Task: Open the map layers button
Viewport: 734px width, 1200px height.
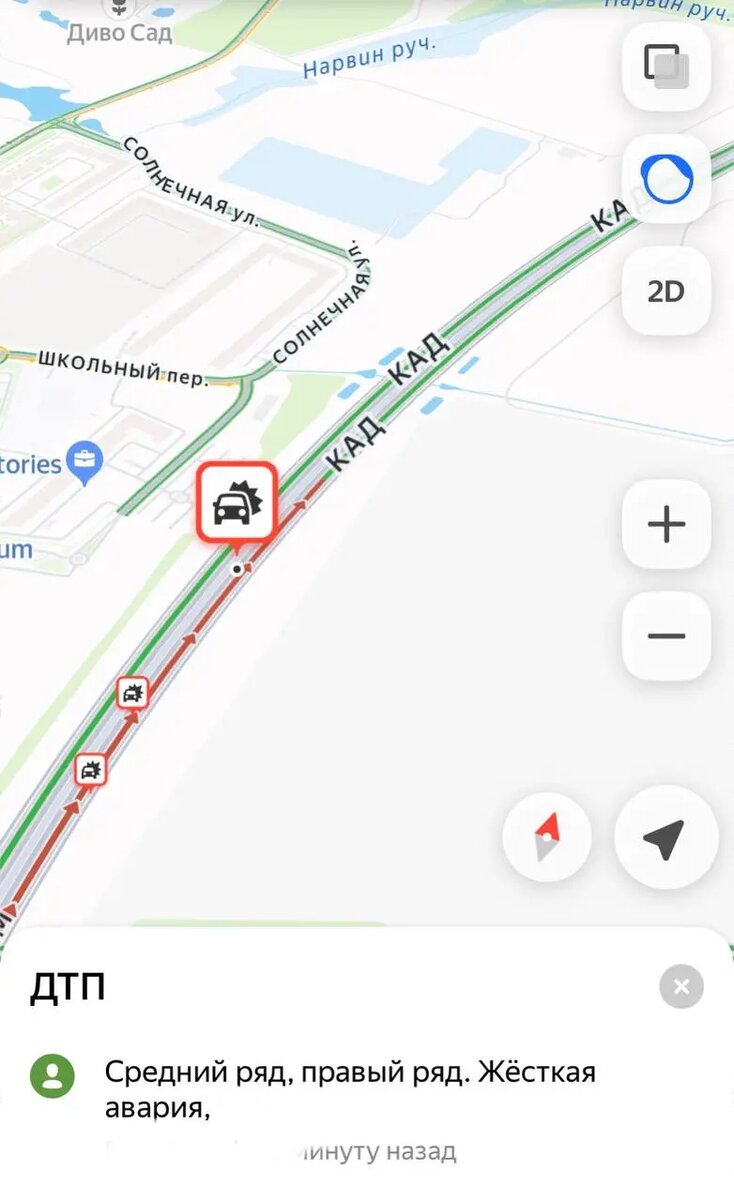Action: (x=666, y=67)
